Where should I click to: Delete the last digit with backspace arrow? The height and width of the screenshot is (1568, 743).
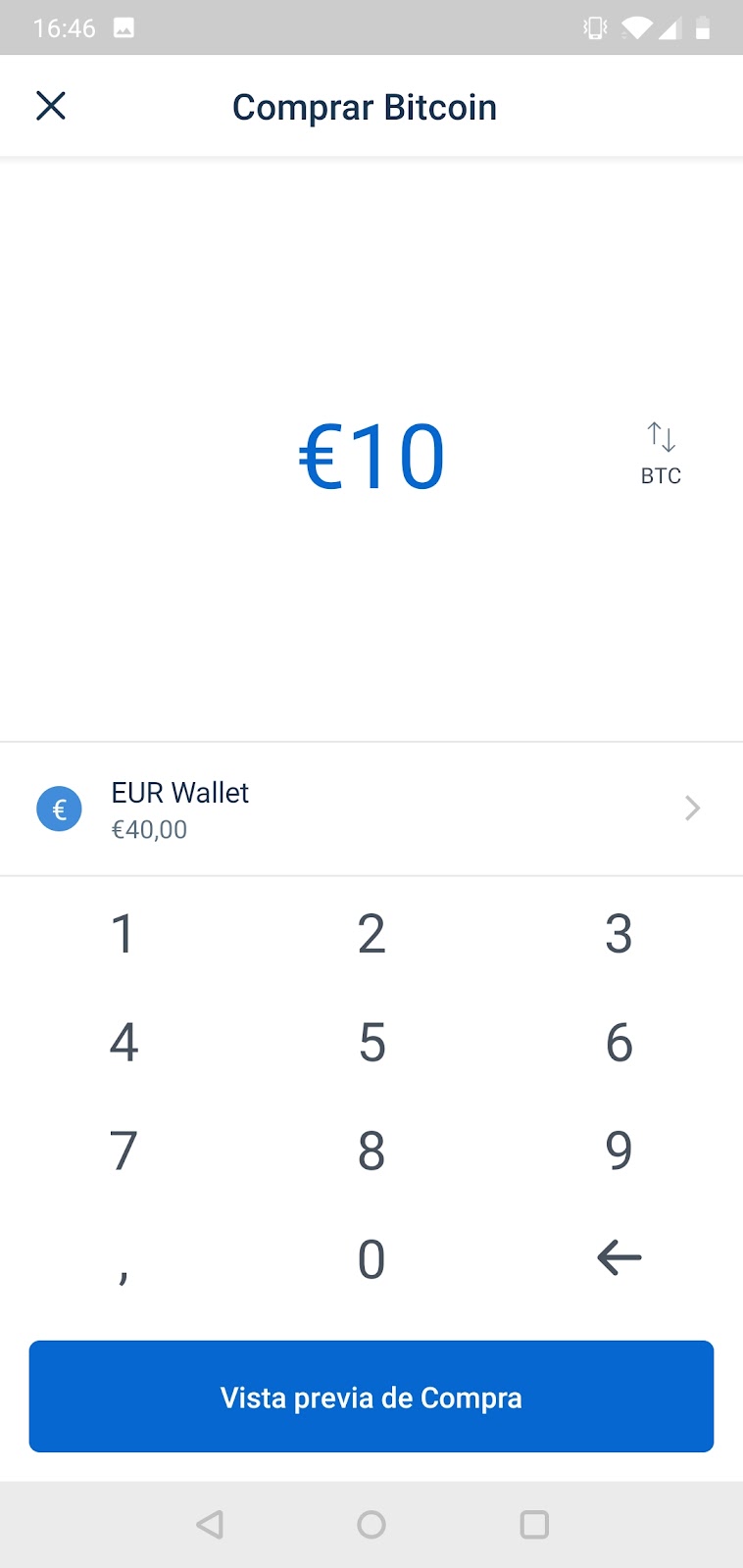click(619, 1257)
